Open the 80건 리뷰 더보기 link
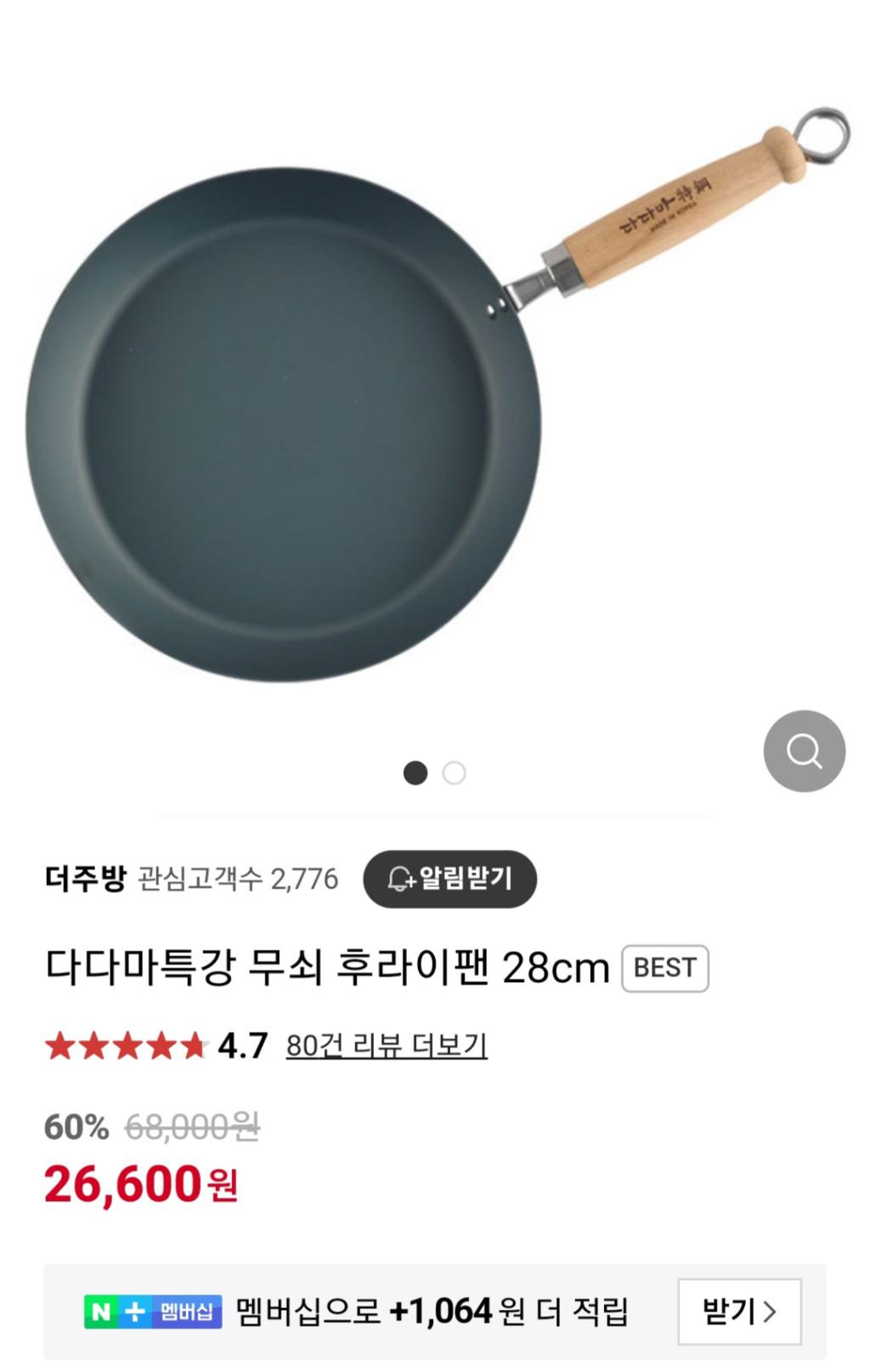The width and height of the screenshot is (870, 1372). (x=387, y=1045)
